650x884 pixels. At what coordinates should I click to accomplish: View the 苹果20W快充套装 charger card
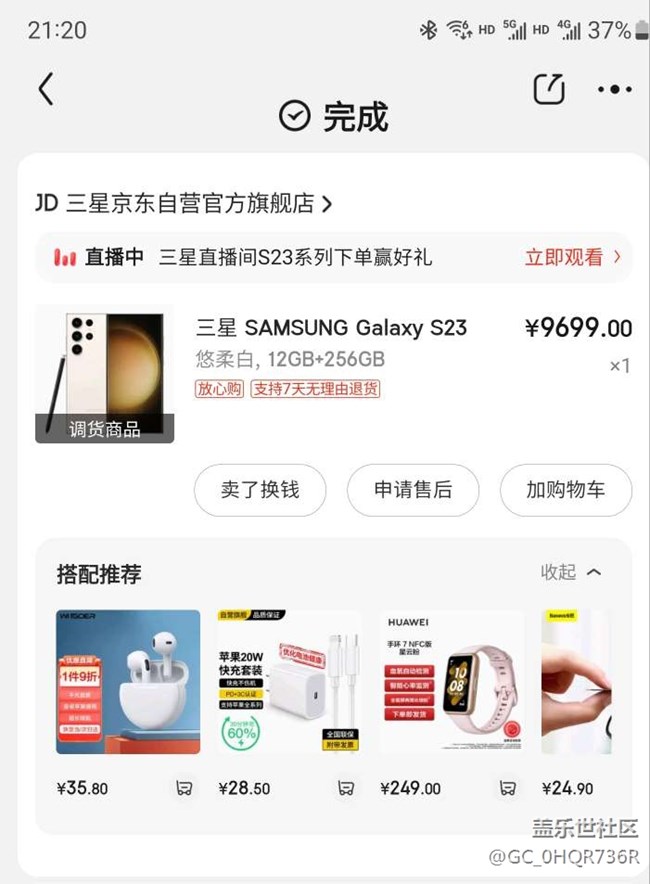tap(289, 682)
